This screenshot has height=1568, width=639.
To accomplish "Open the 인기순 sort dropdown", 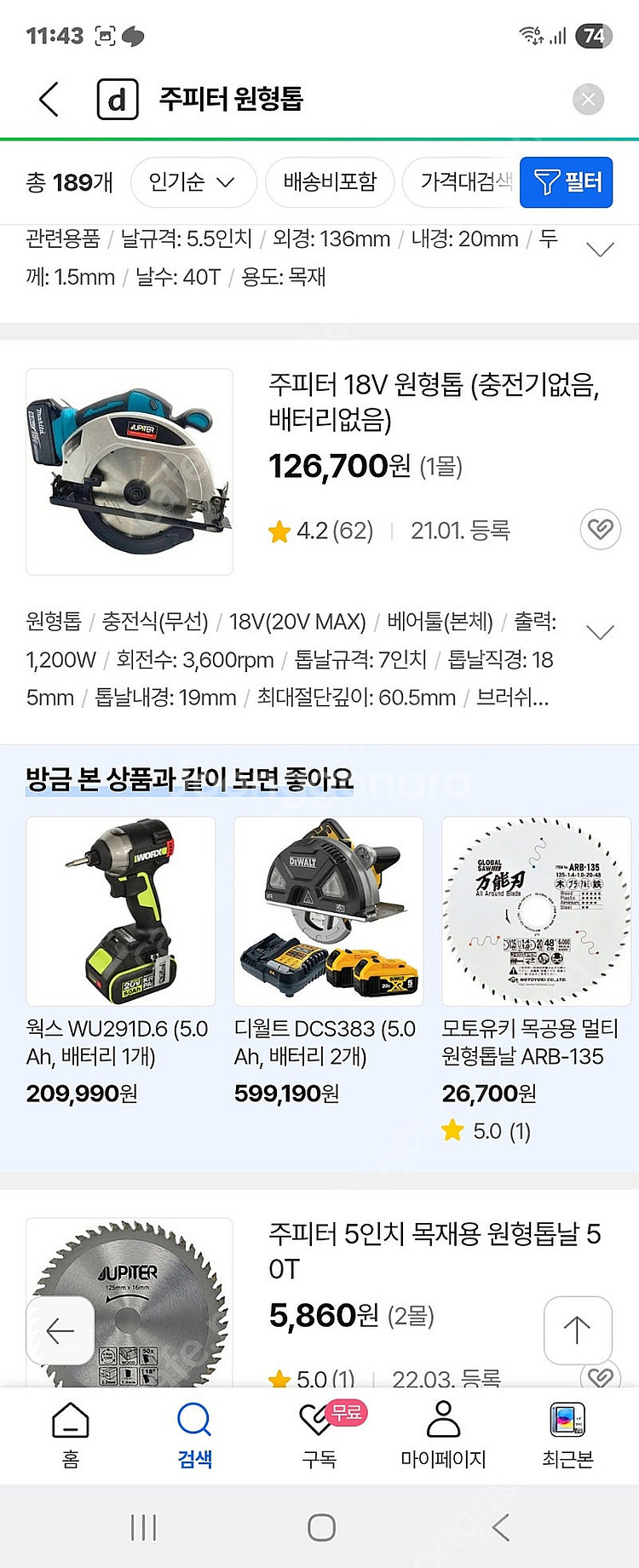I will click(x=193, y=181).
